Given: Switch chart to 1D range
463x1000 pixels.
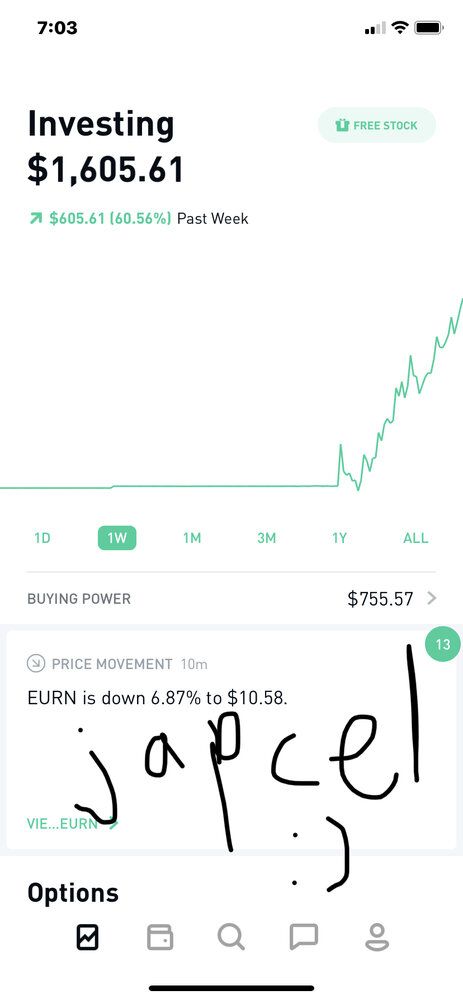Looking at the screenshot, I should point(42,538).
